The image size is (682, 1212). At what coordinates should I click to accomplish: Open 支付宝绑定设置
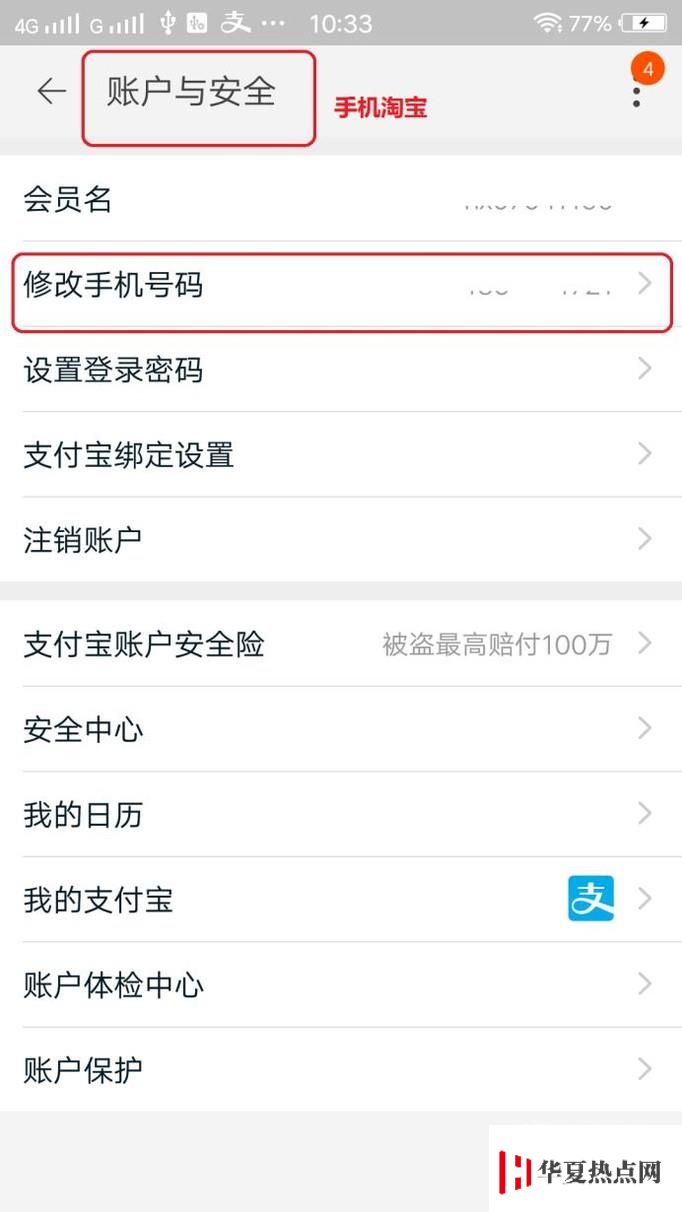pyautogui.click(x=341, y=455)
